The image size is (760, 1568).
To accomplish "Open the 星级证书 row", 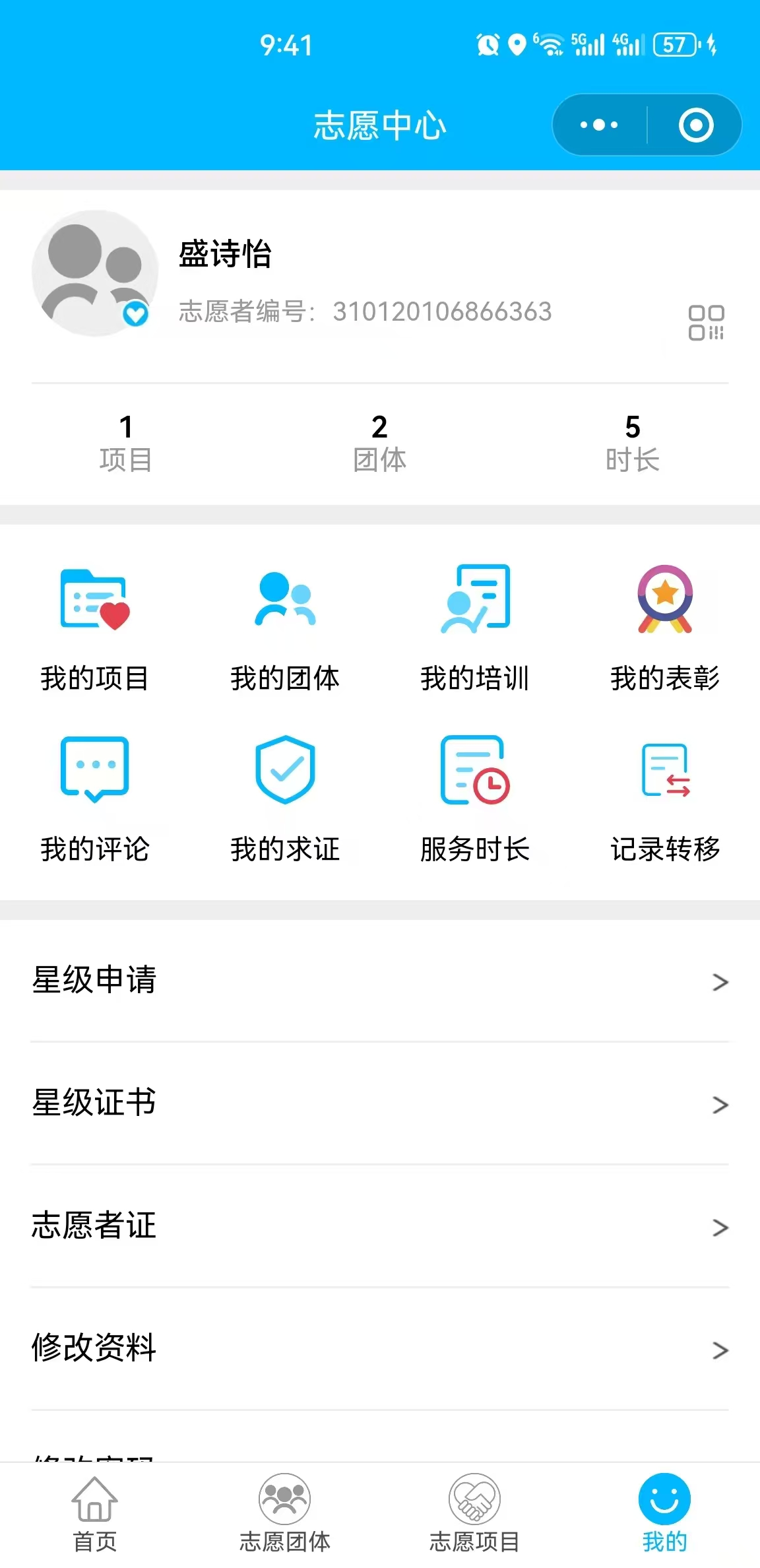I will click(x=380, y=1103).
